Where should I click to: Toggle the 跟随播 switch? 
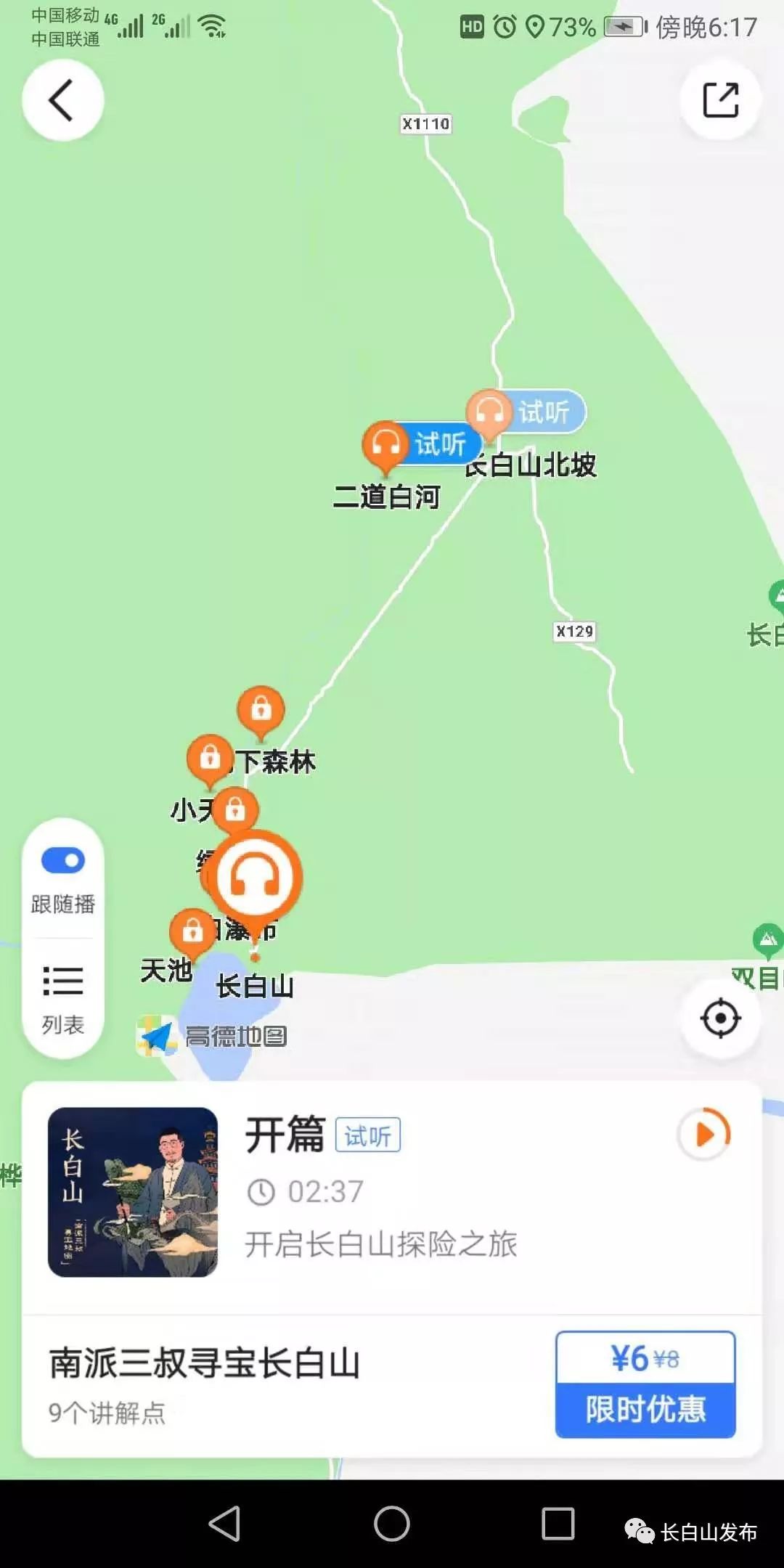click(63, 861)
